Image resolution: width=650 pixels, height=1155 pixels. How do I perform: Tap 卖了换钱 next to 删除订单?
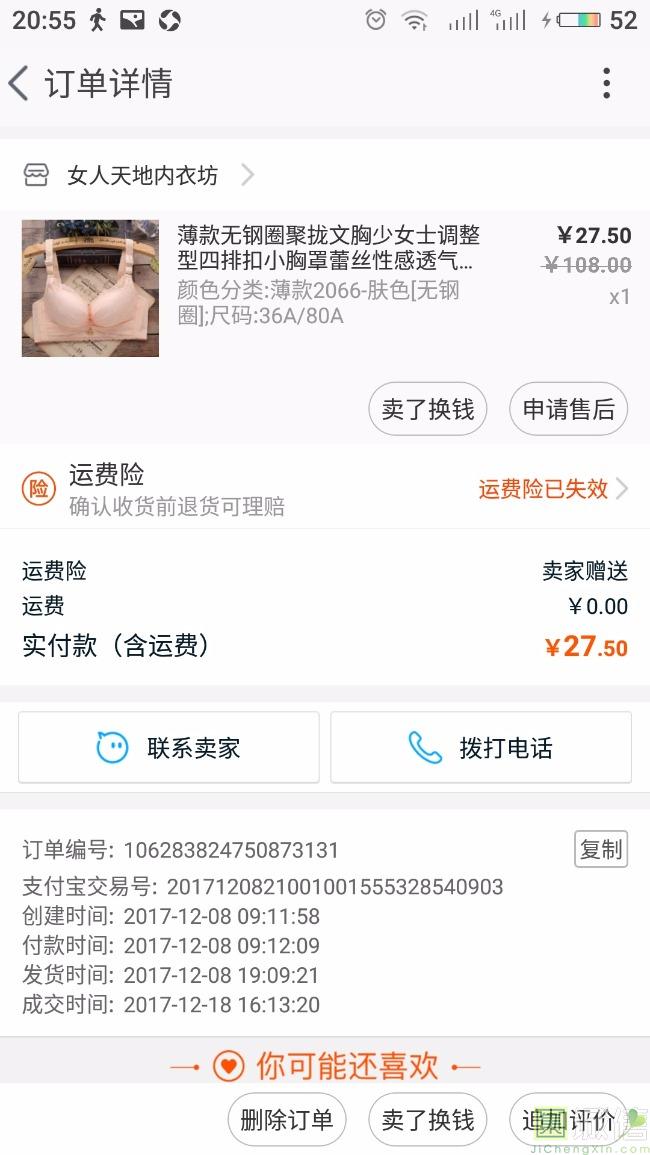428,1120
